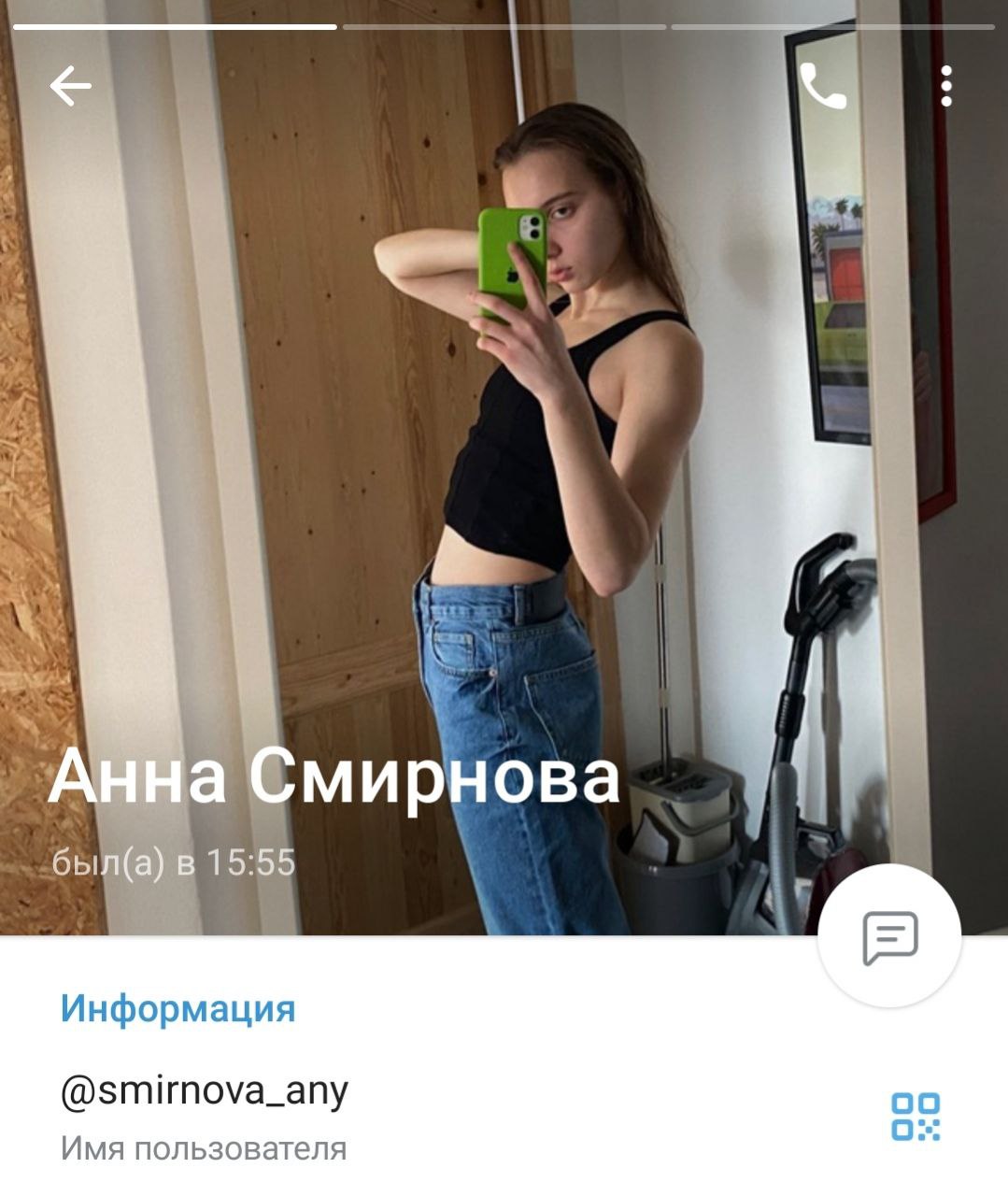Screen dimensions: 1008x1196
Task: Start a voice call with Анна Смирнова
Action: (x=822, y=87)
